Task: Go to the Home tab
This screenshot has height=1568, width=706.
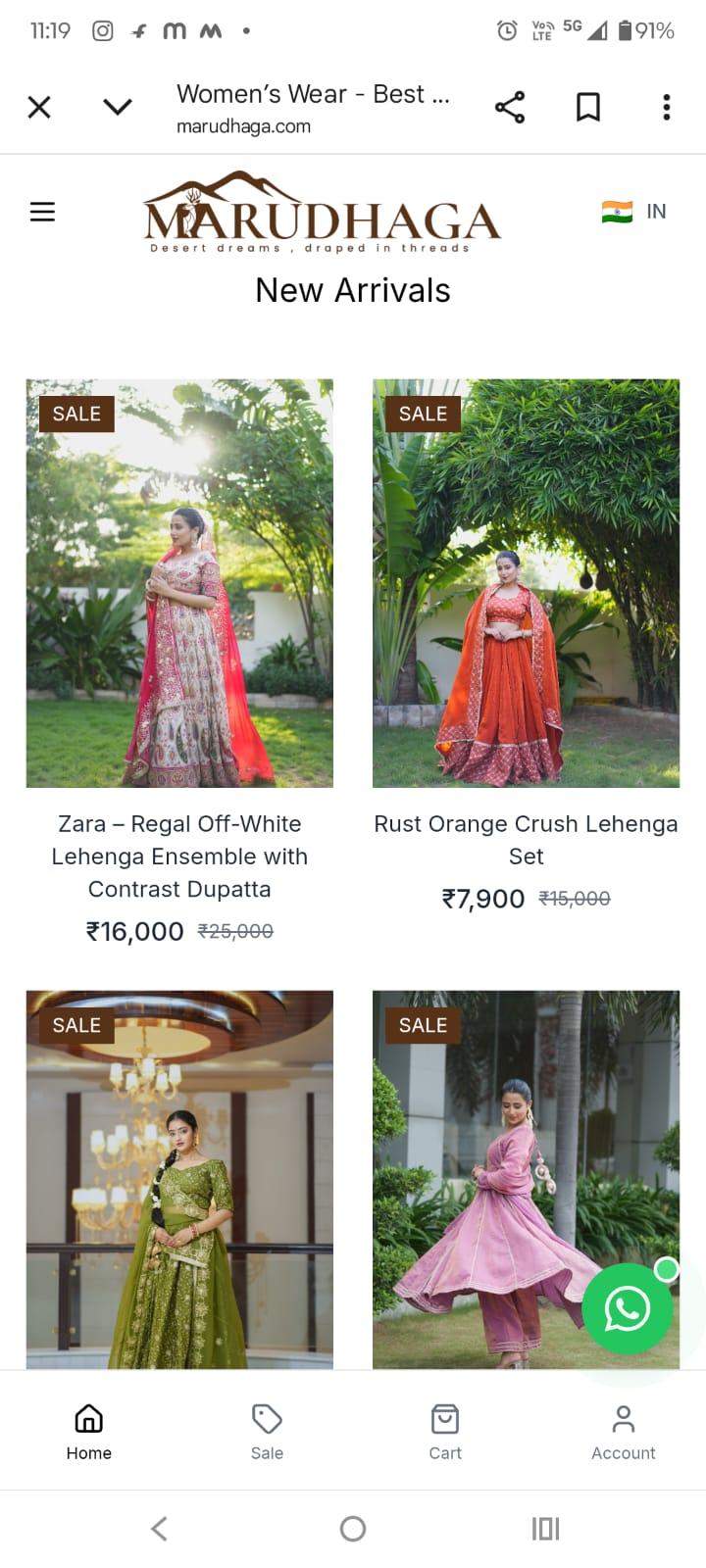Action: point(88,1431)
